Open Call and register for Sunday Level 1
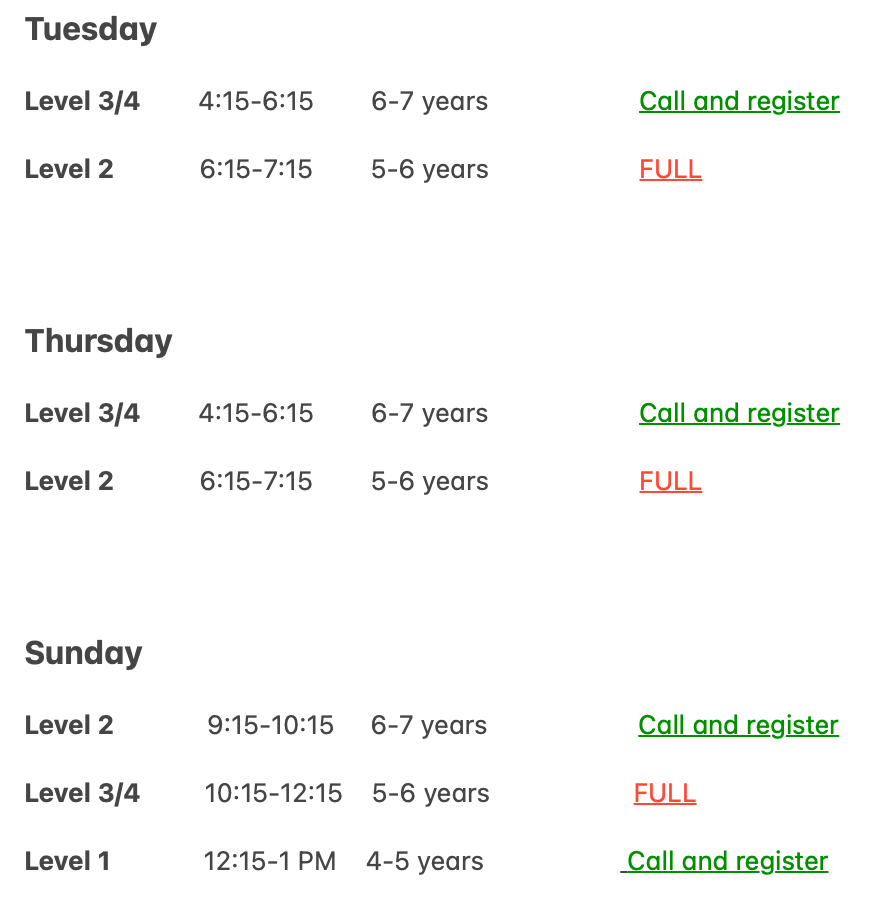 point(727,861)
